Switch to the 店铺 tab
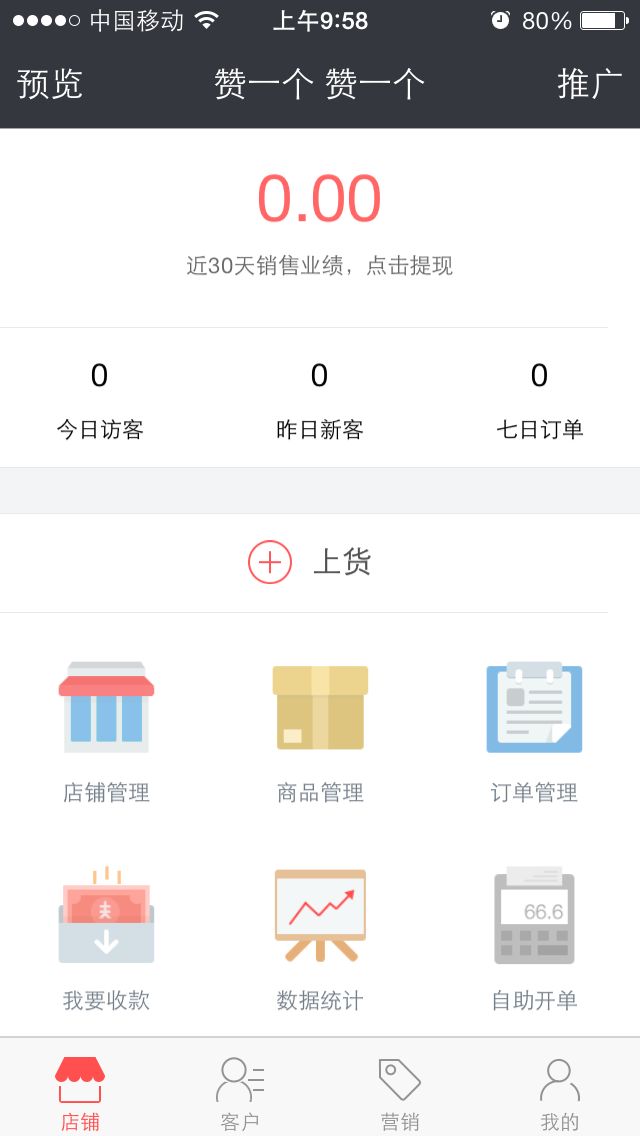Image resolution: width=640 pixels, height=1136 pixels. [x=80, y=1092]
